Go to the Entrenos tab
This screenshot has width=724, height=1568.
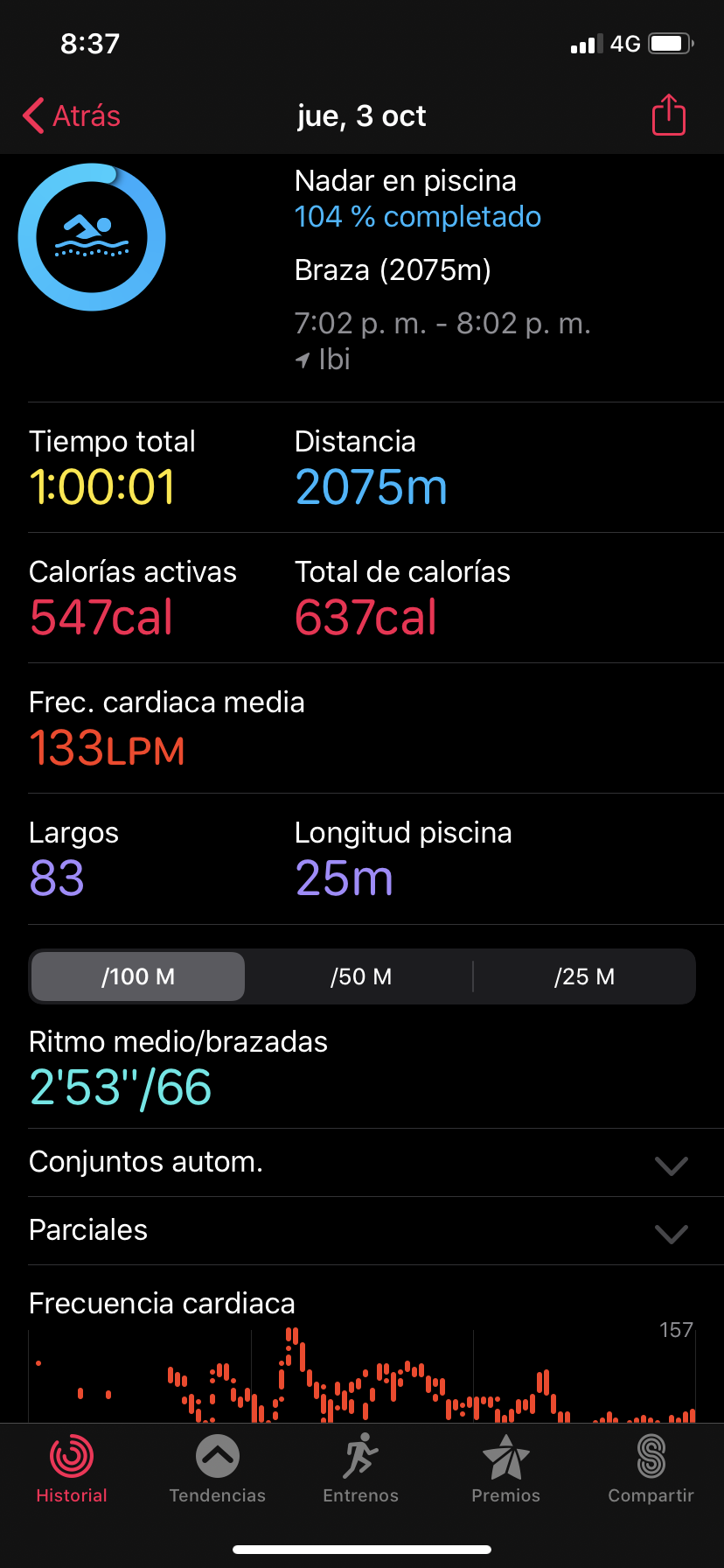(361, 1470)
